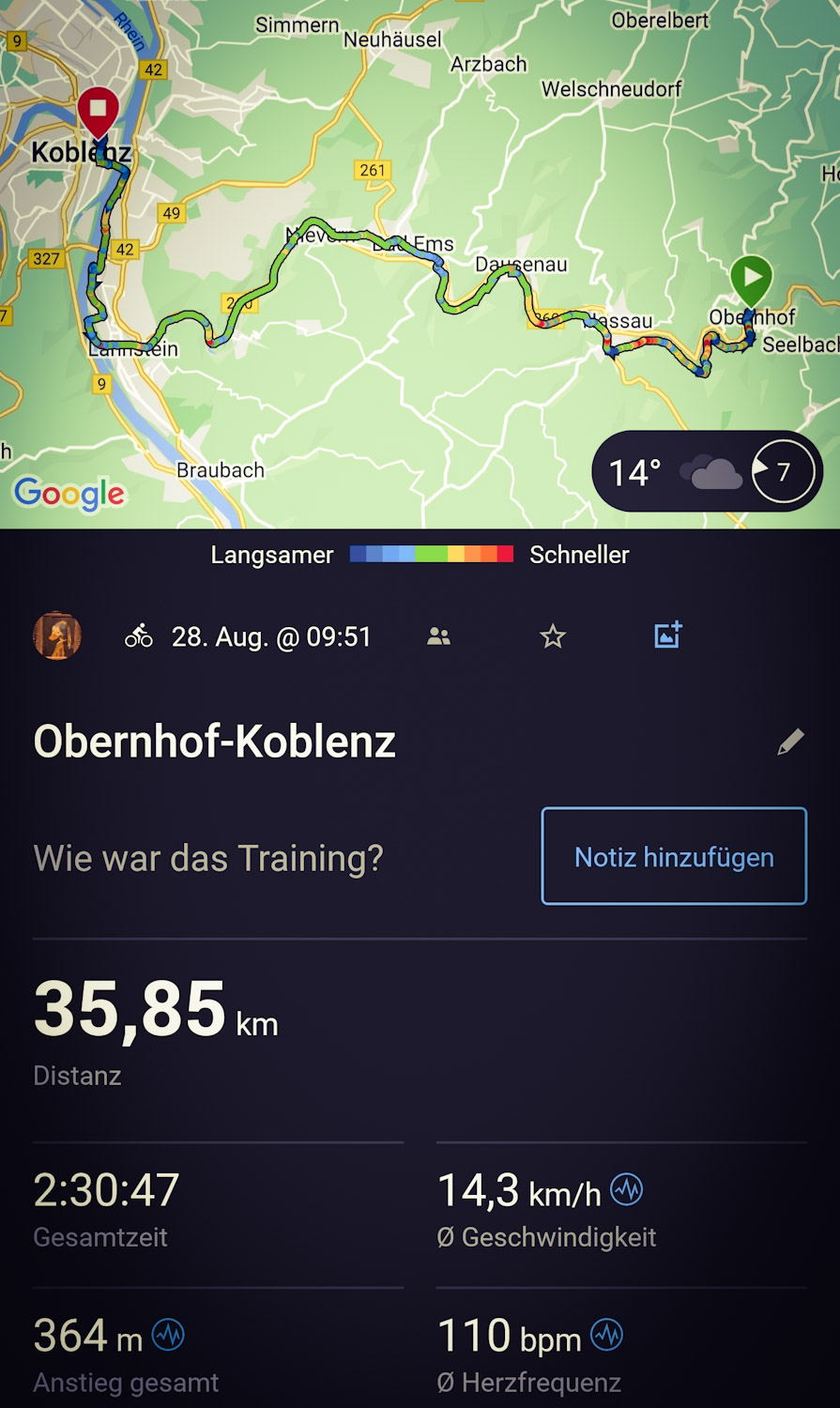
Task: Add a photo to the activity
Action: coord(667,635)
